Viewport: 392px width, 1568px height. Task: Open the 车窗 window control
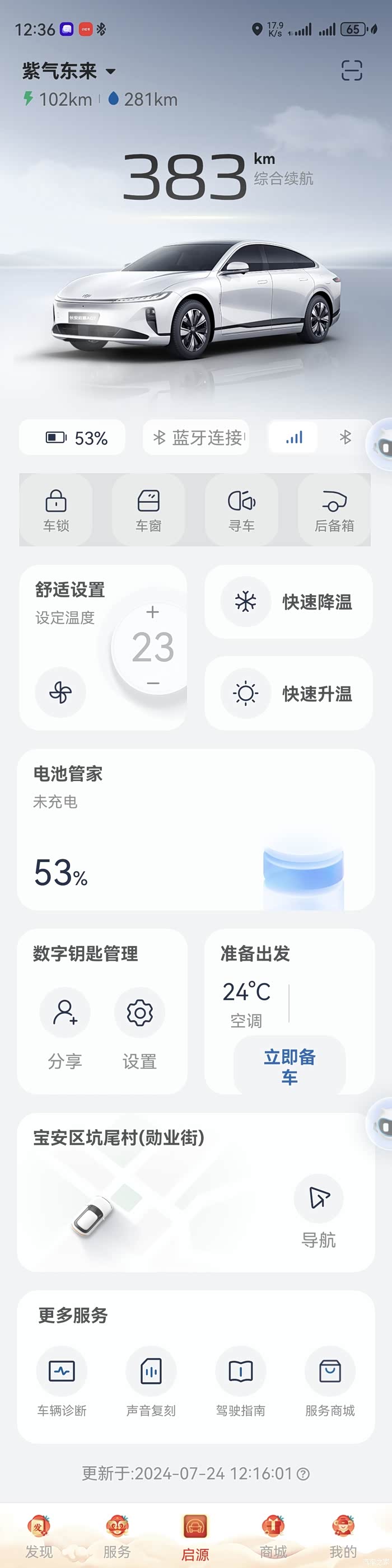point(148,509)
